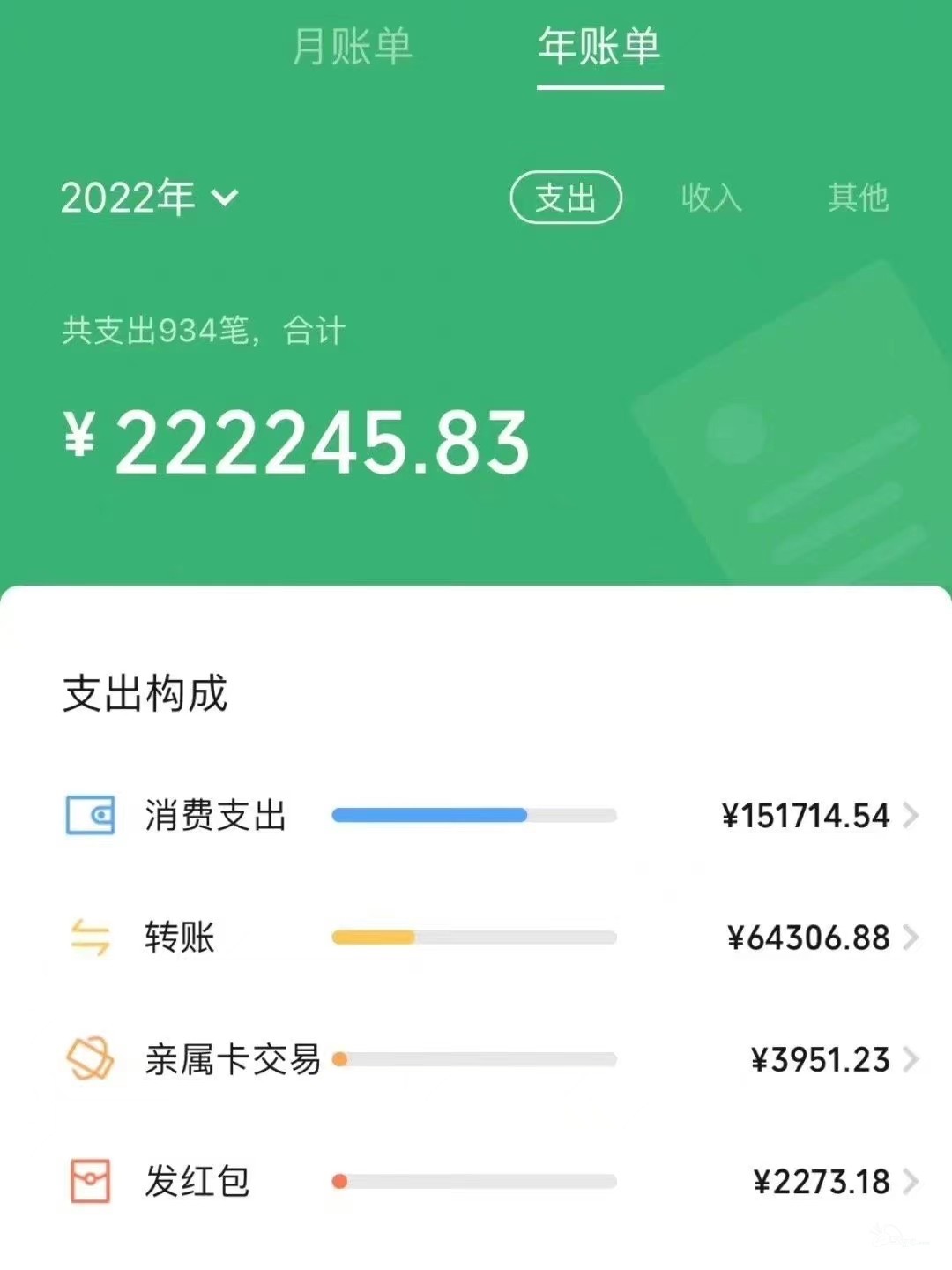Screen dimensions: 952x1270
Task: Switch to the 月账单 tab
Action: click(x=352, y=47)
